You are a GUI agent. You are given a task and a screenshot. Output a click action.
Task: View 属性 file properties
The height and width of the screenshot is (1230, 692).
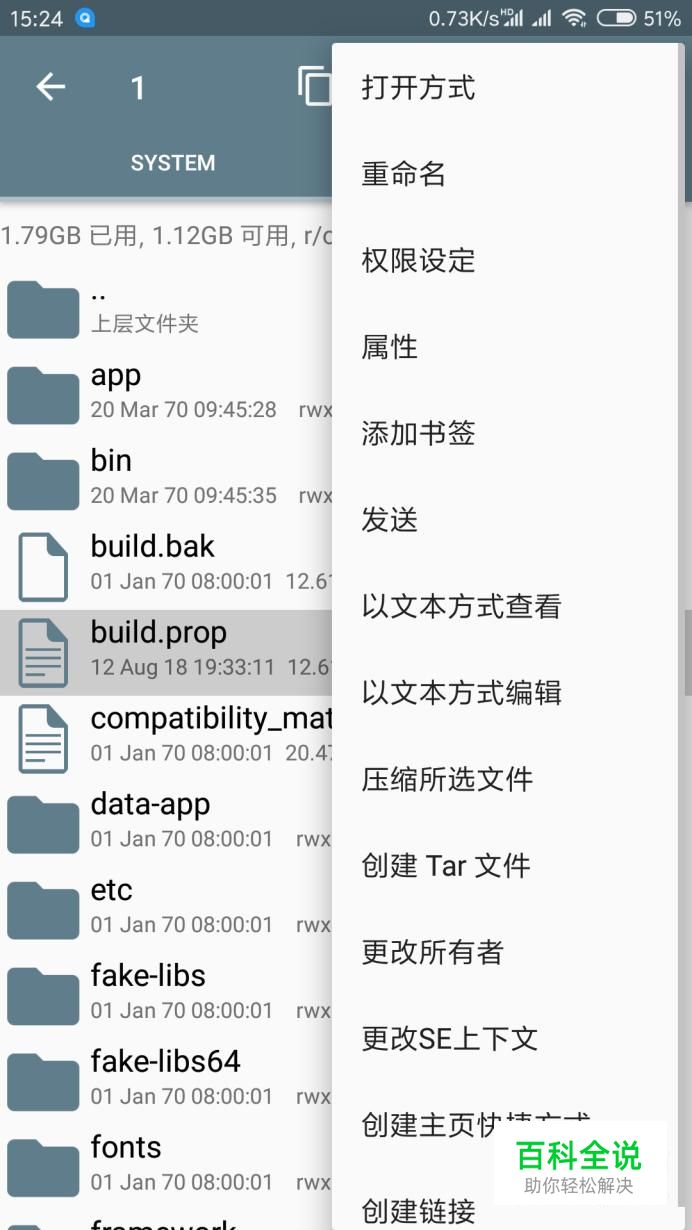[x=390, y=347]
